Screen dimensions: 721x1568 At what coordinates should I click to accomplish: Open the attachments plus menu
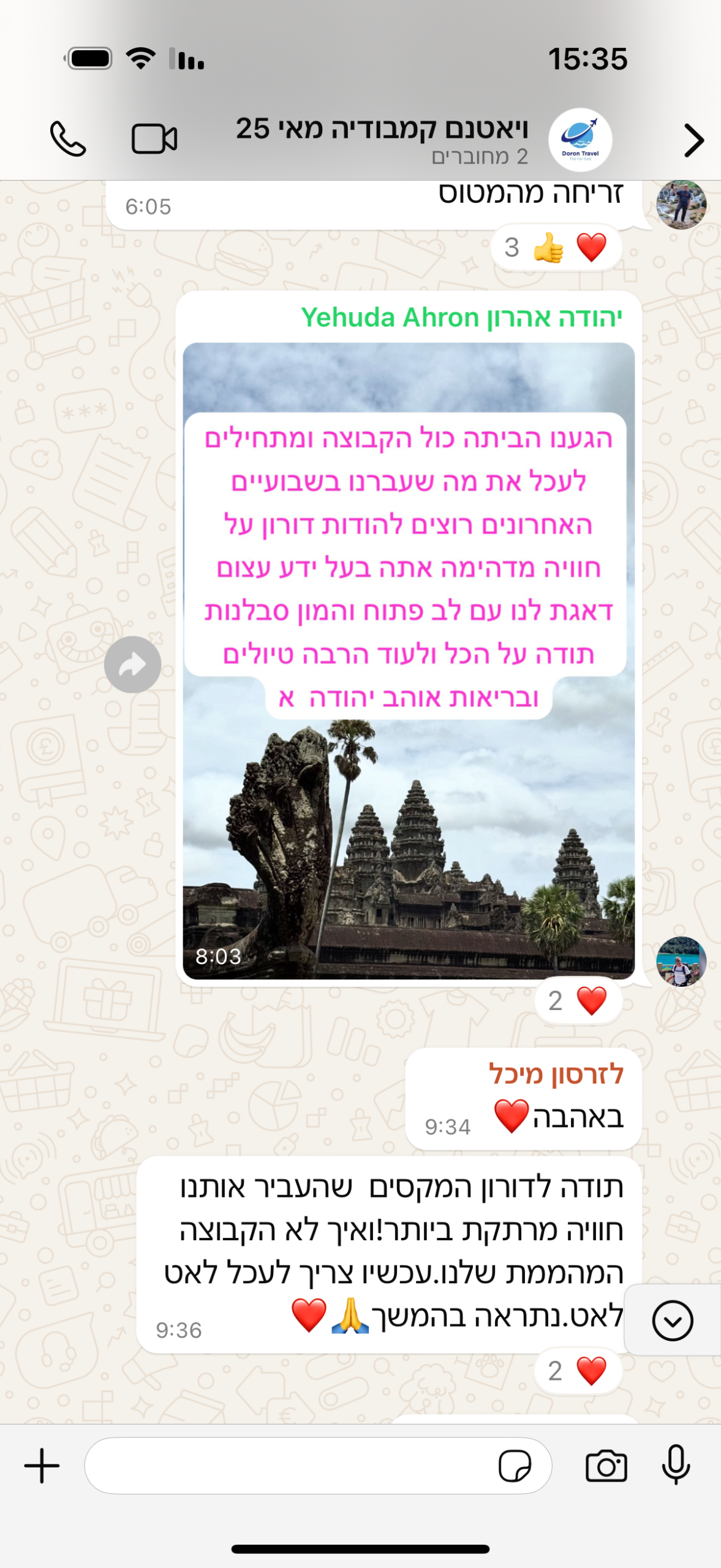point(42,1465)
